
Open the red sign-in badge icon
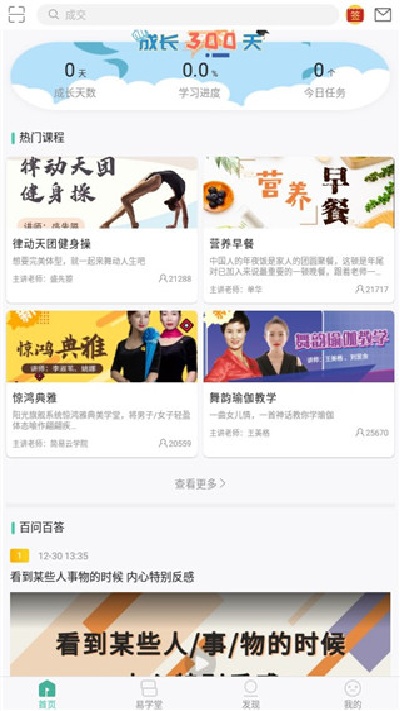(x=355, y=15)
